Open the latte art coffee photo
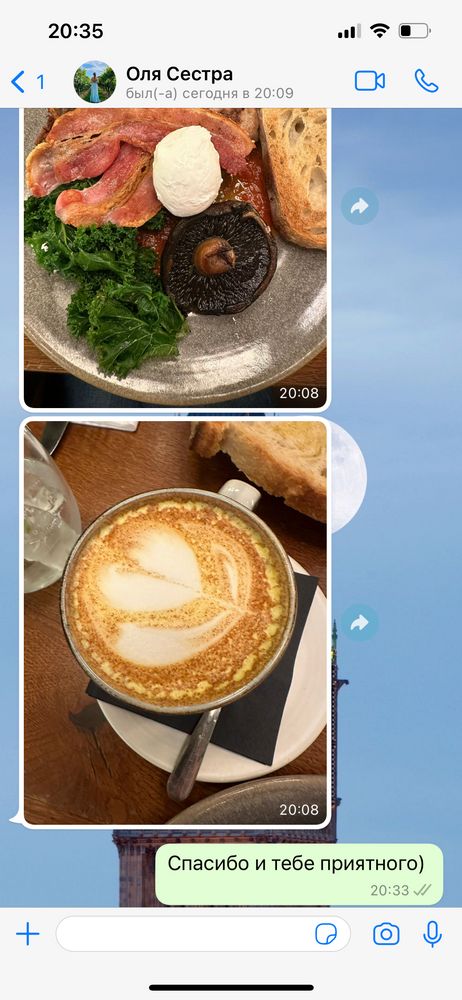462x1000 pixels. click(x=175, y=622)
